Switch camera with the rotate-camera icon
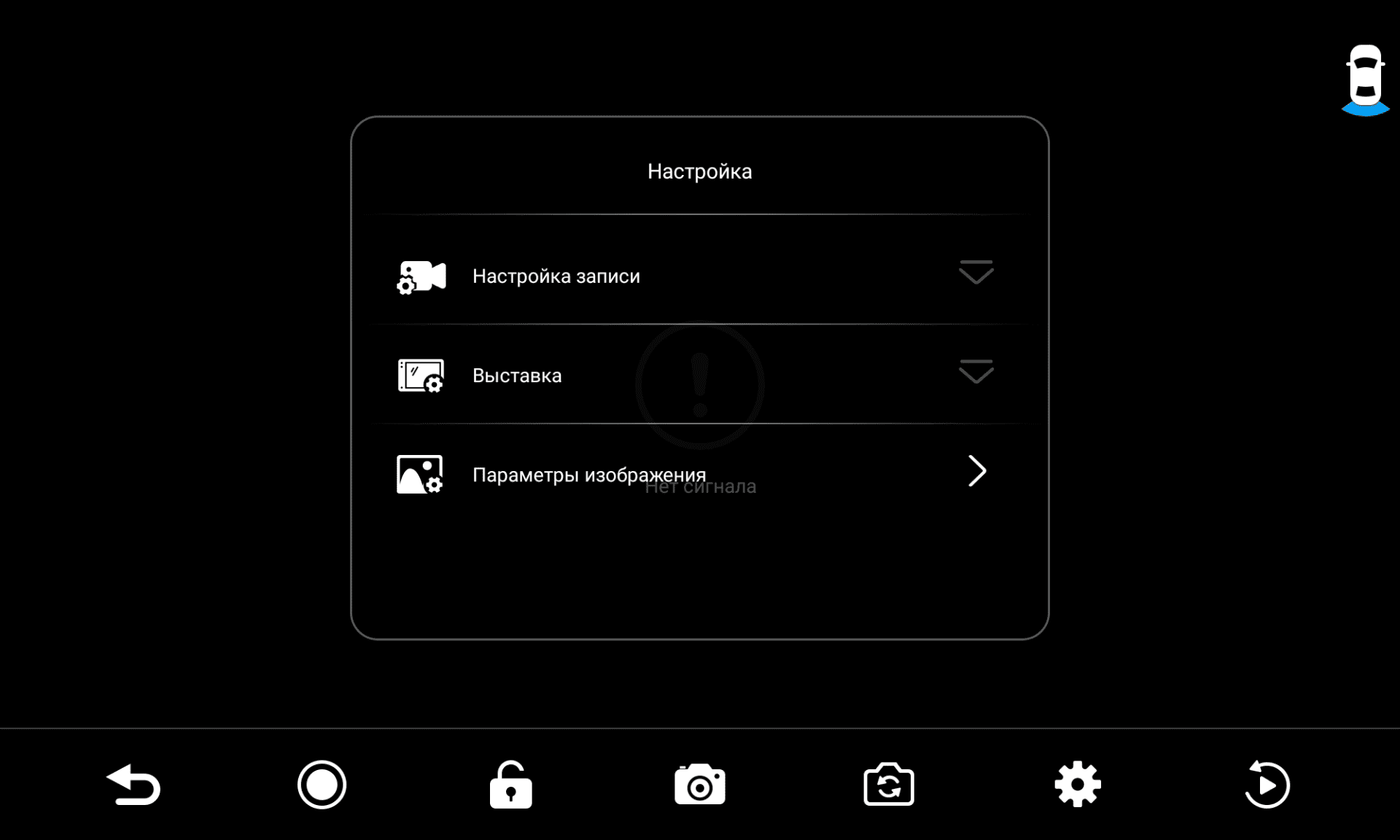This screenshot has height=840, width=1400. click(x=888, y=785)
